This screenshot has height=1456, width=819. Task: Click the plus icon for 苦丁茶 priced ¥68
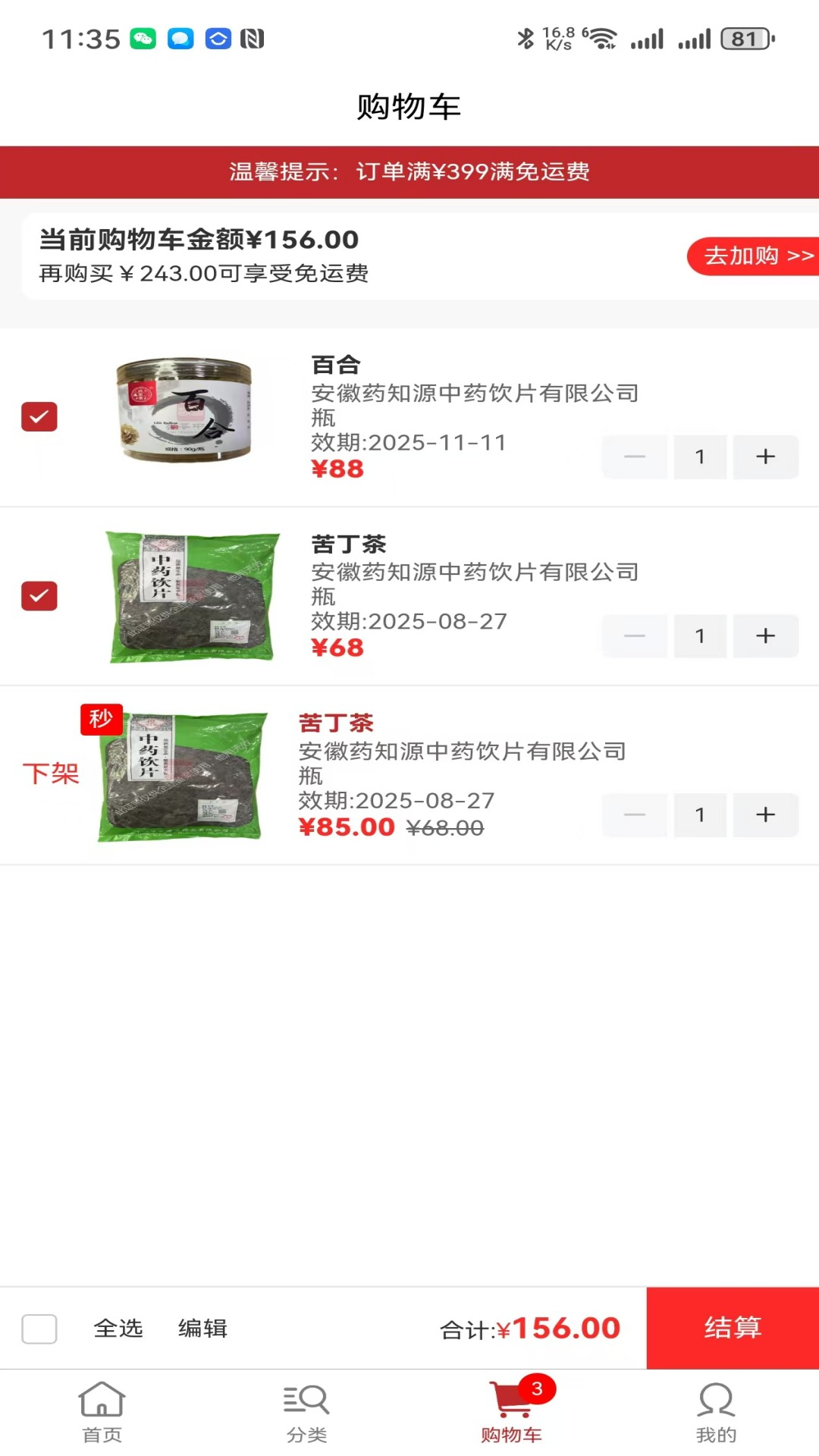764,635
